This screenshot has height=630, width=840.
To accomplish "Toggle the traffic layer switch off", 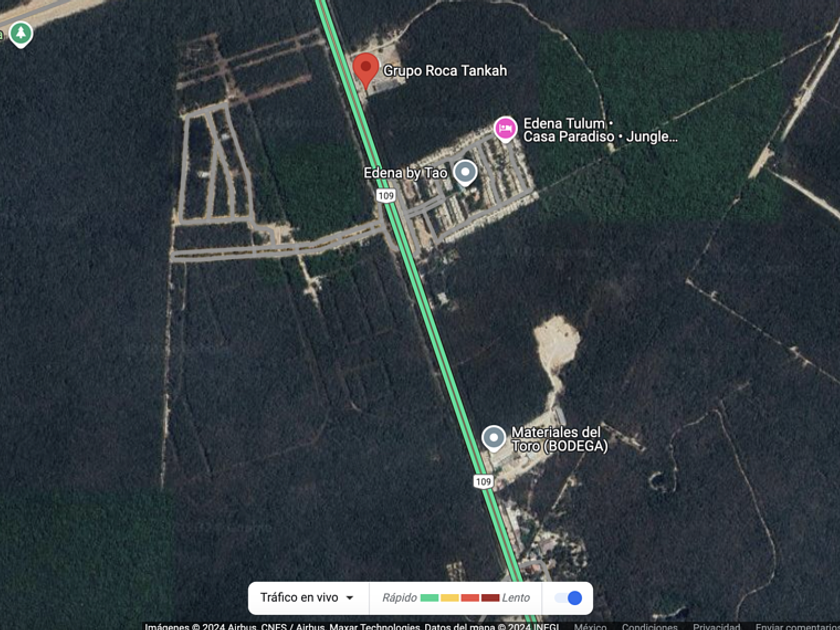I will 568,598.
